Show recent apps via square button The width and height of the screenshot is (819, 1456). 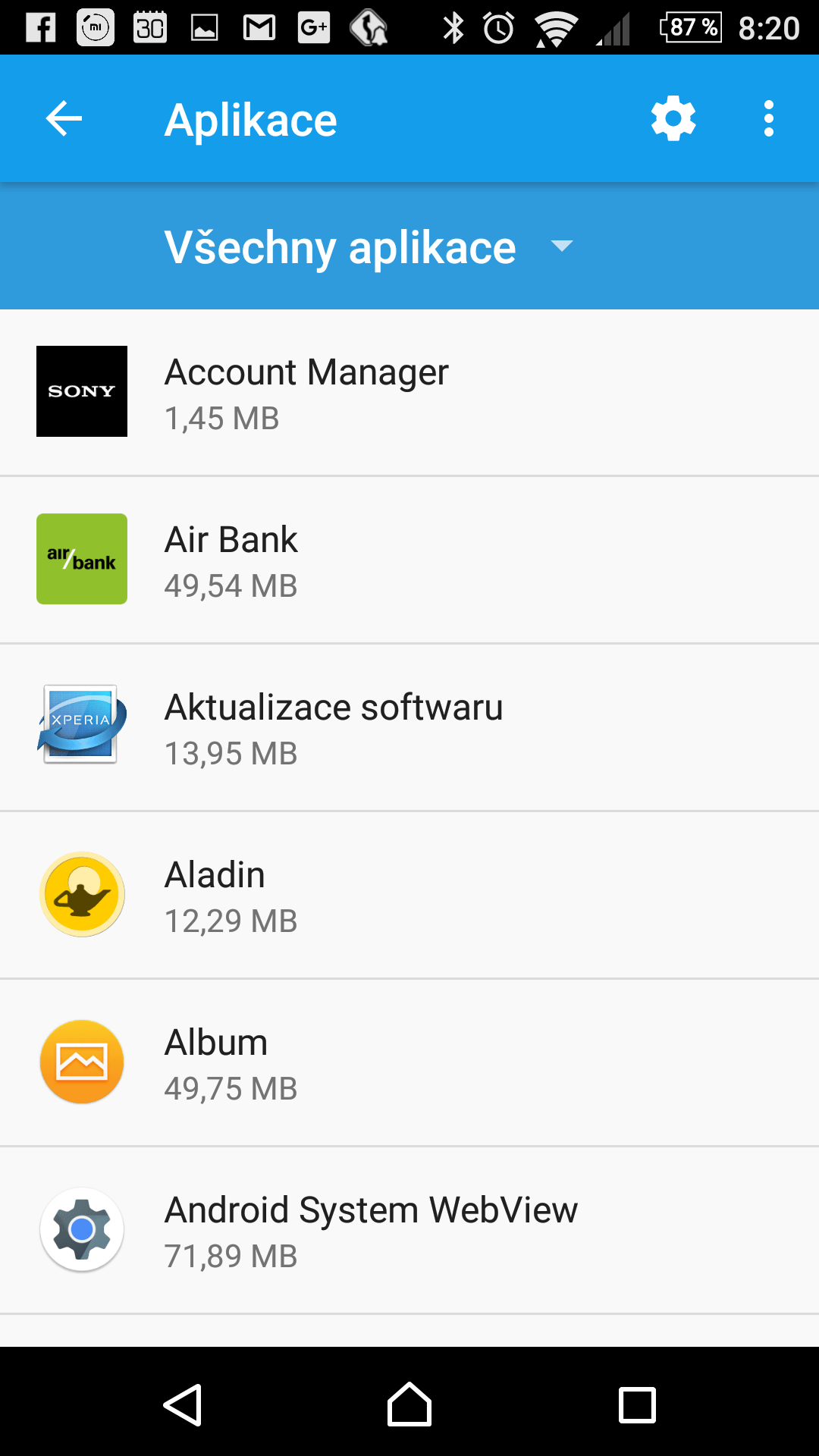point(637,1404)
